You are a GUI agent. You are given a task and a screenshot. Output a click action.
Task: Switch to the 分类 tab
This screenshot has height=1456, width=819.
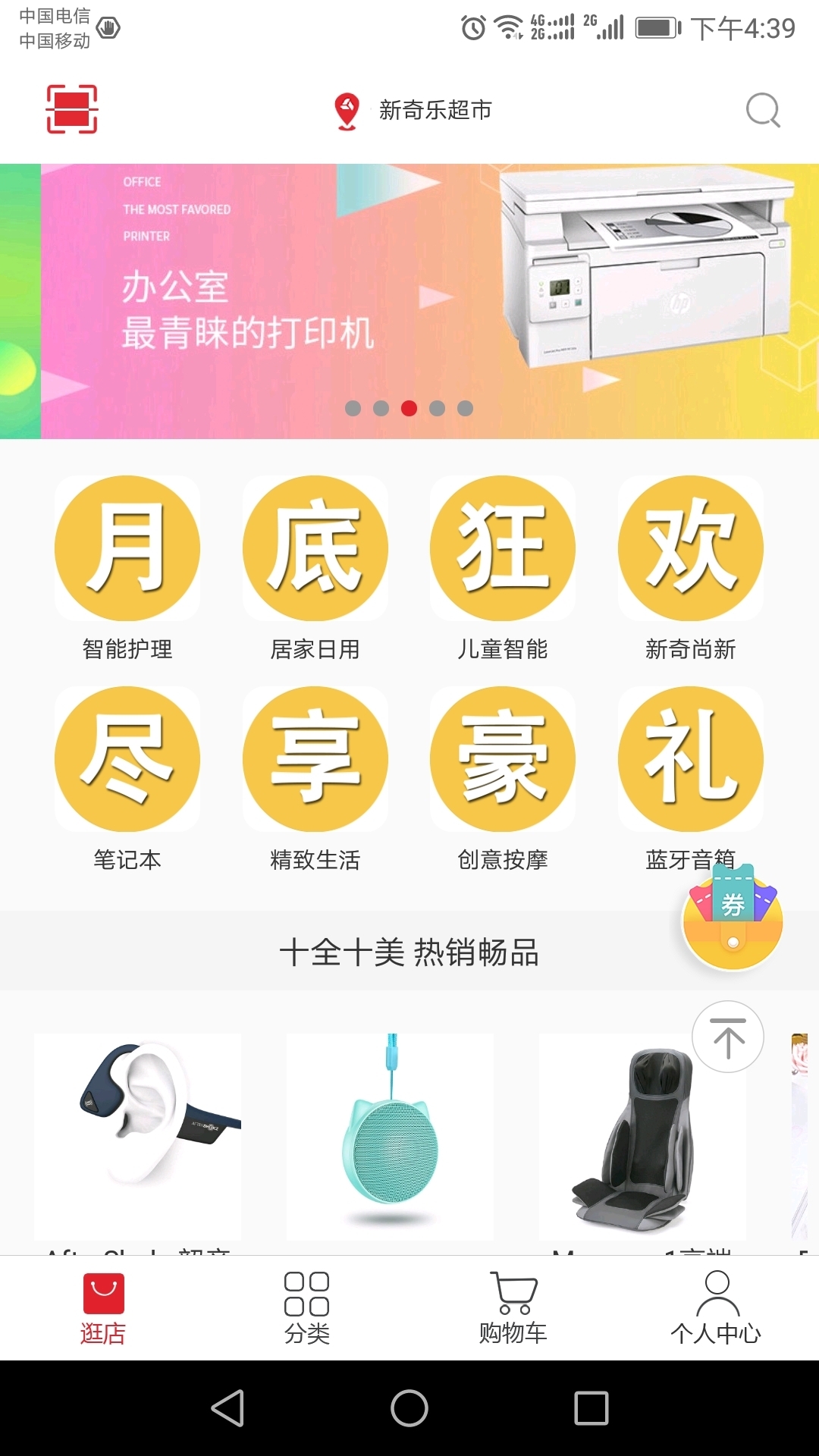307,1308
